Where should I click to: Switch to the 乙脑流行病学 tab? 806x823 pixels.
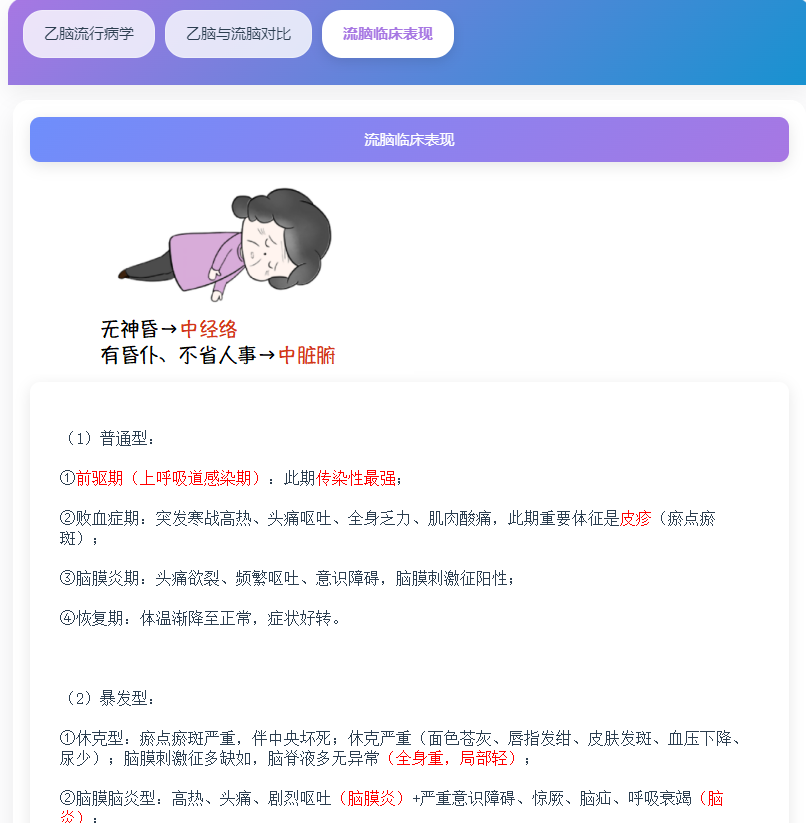[89, 34]
